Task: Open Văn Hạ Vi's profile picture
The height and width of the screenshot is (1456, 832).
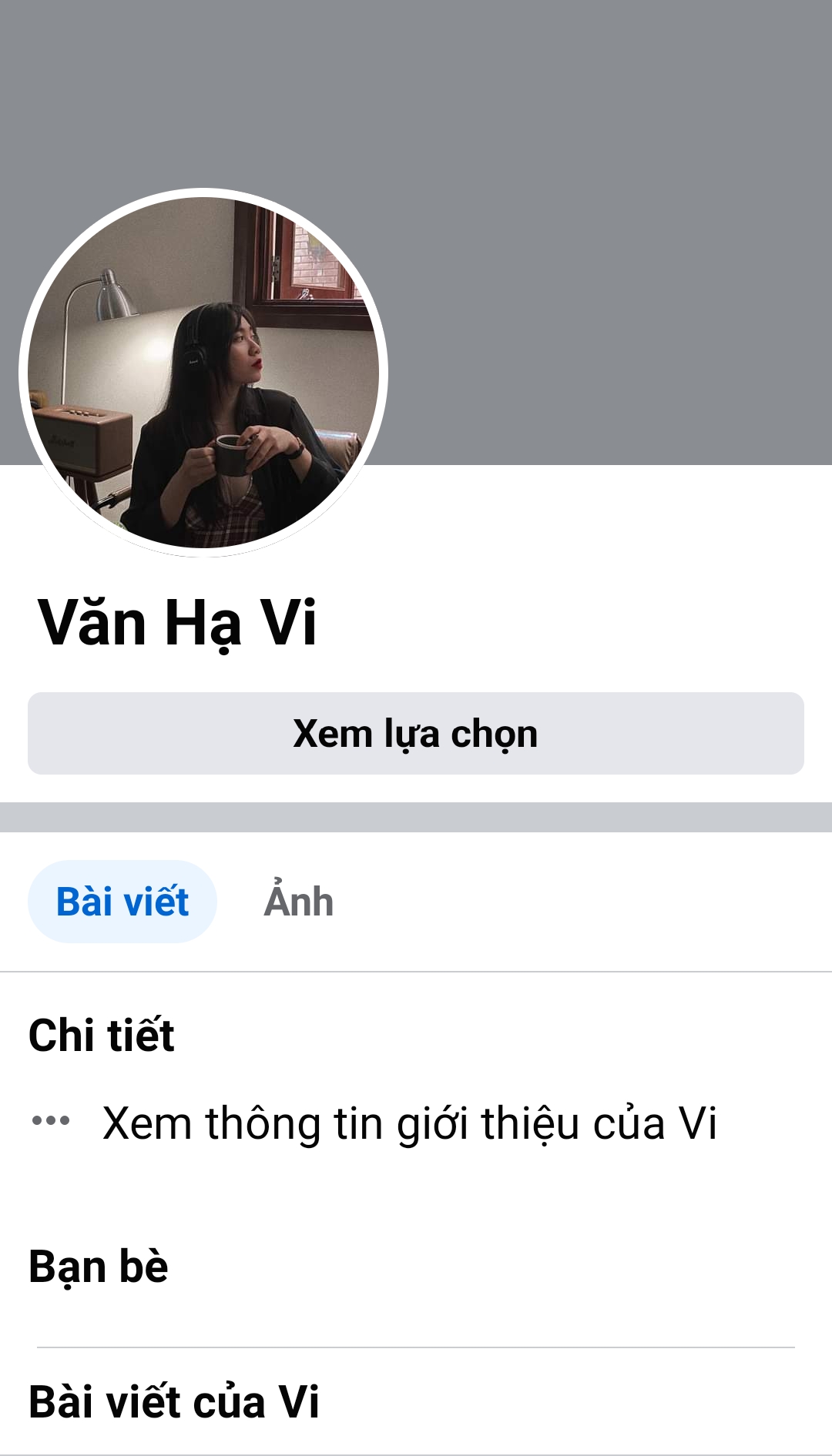Action: click(x=203, y=373)
